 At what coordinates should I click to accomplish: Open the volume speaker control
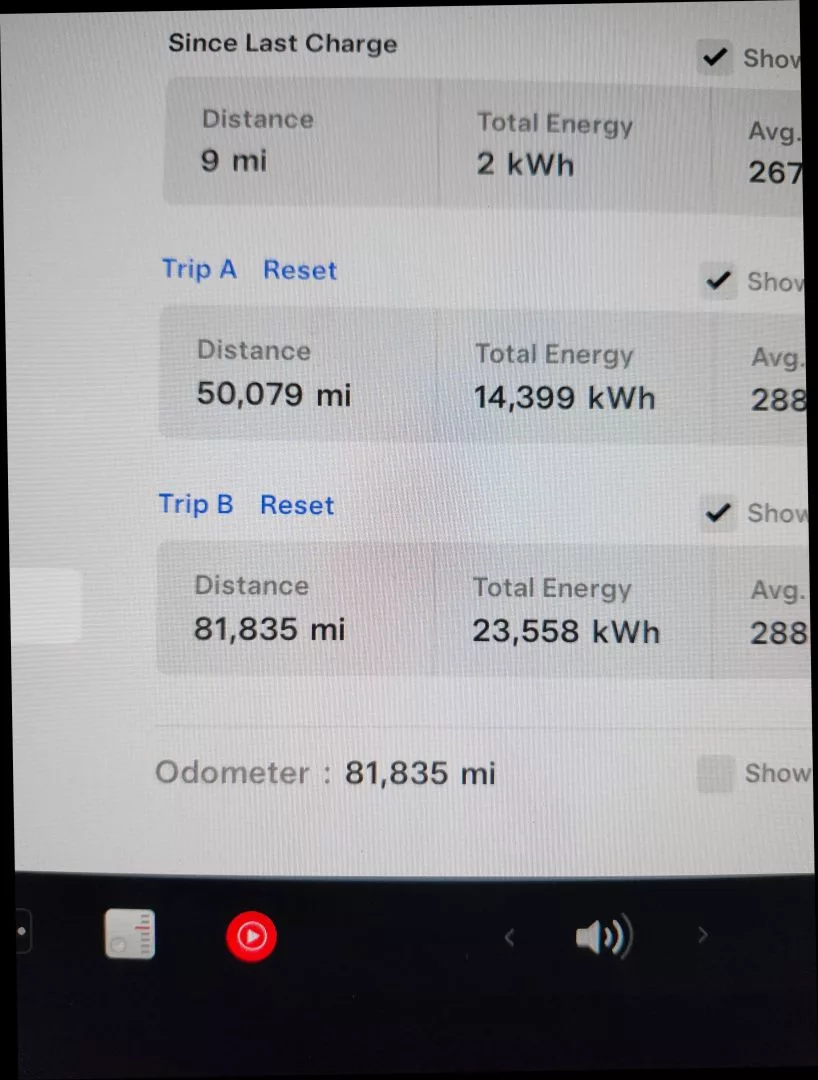[x=603, y=937]
